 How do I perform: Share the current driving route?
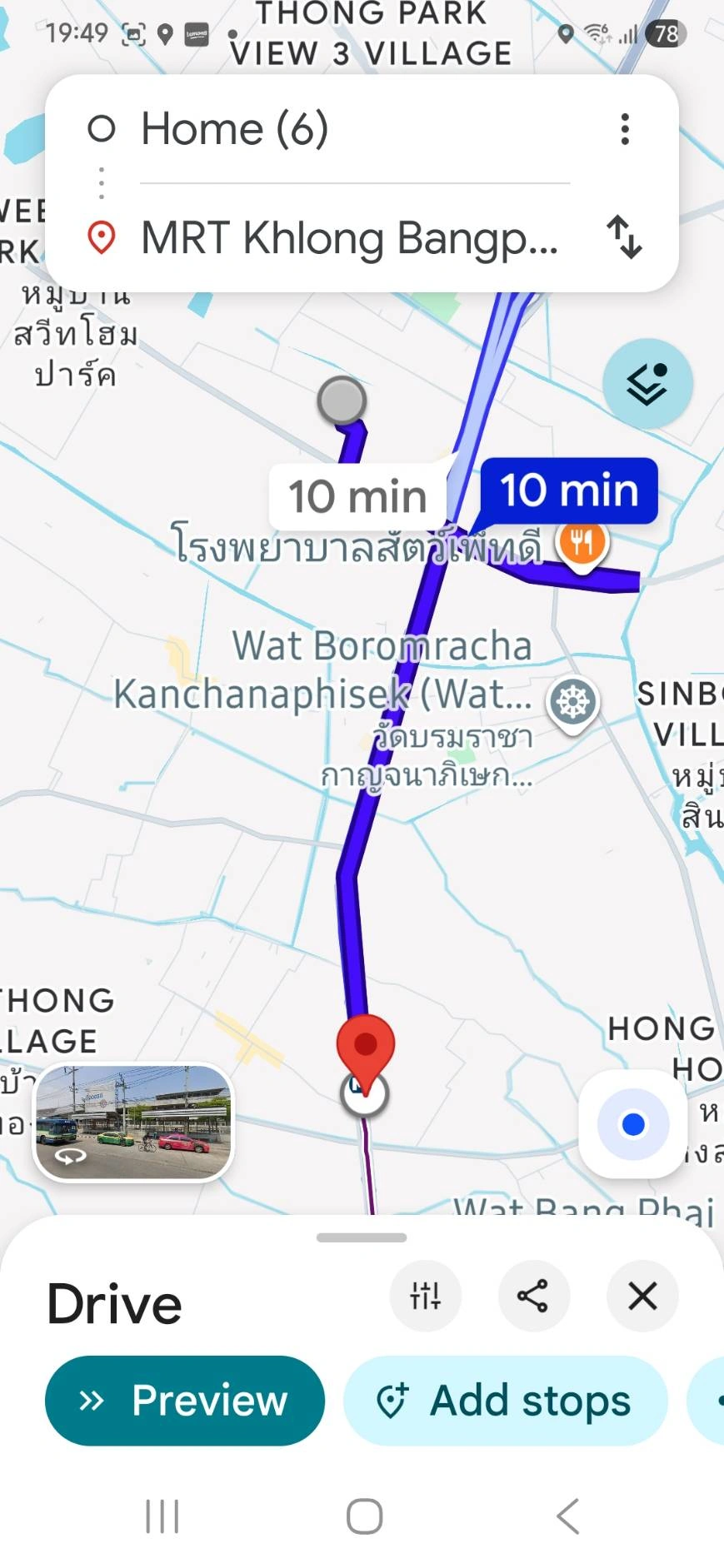coord(534,1296)
